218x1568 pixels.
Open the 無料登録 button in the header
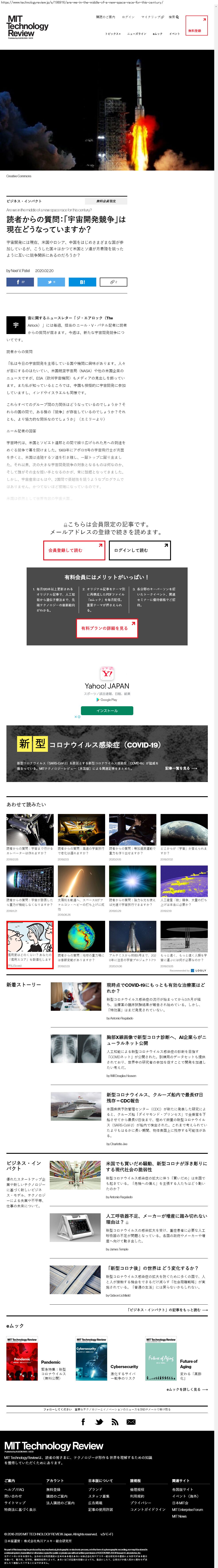click(x=196, y=26)
